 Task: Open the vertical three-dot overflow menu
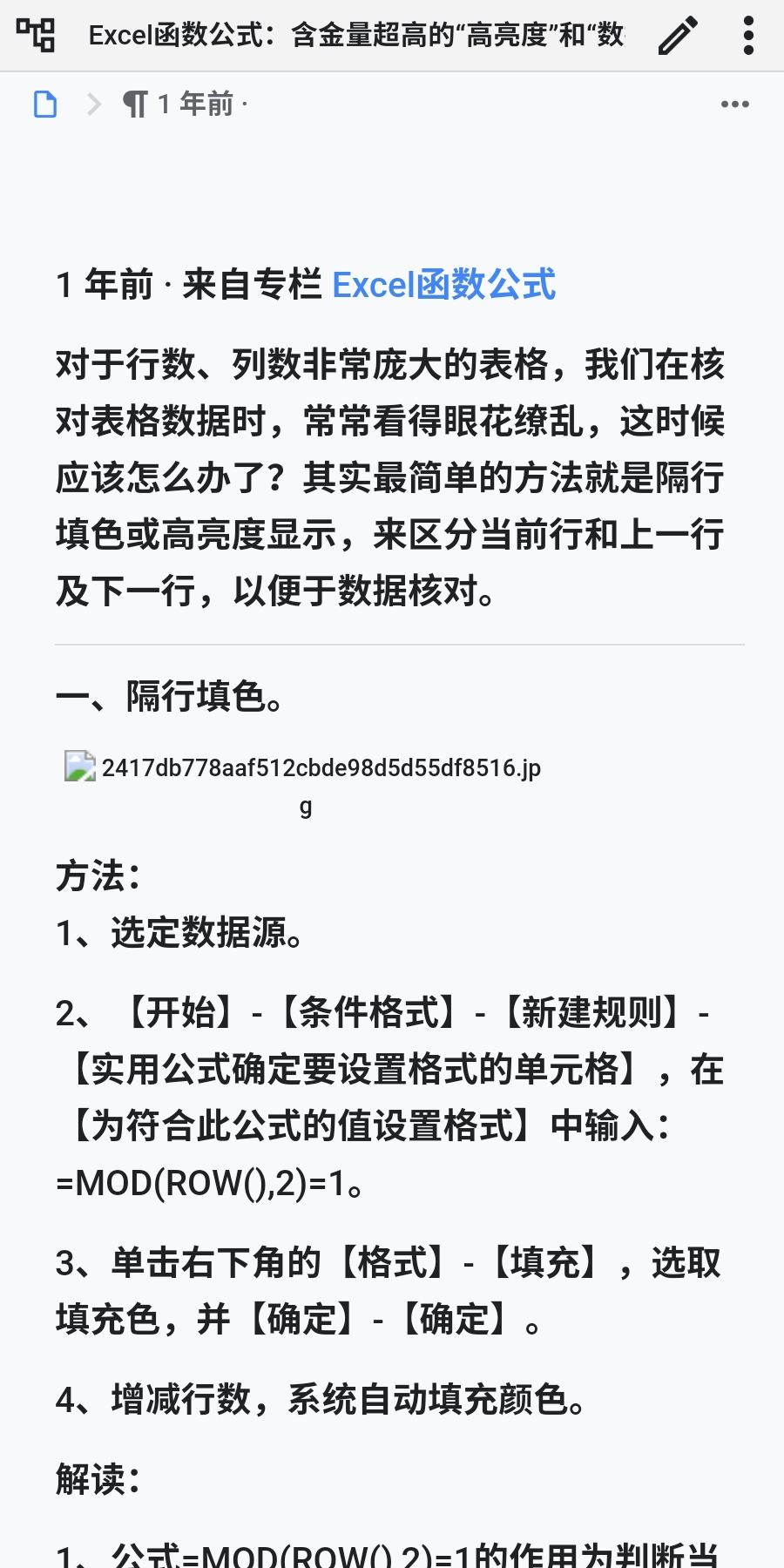point(748,36)
